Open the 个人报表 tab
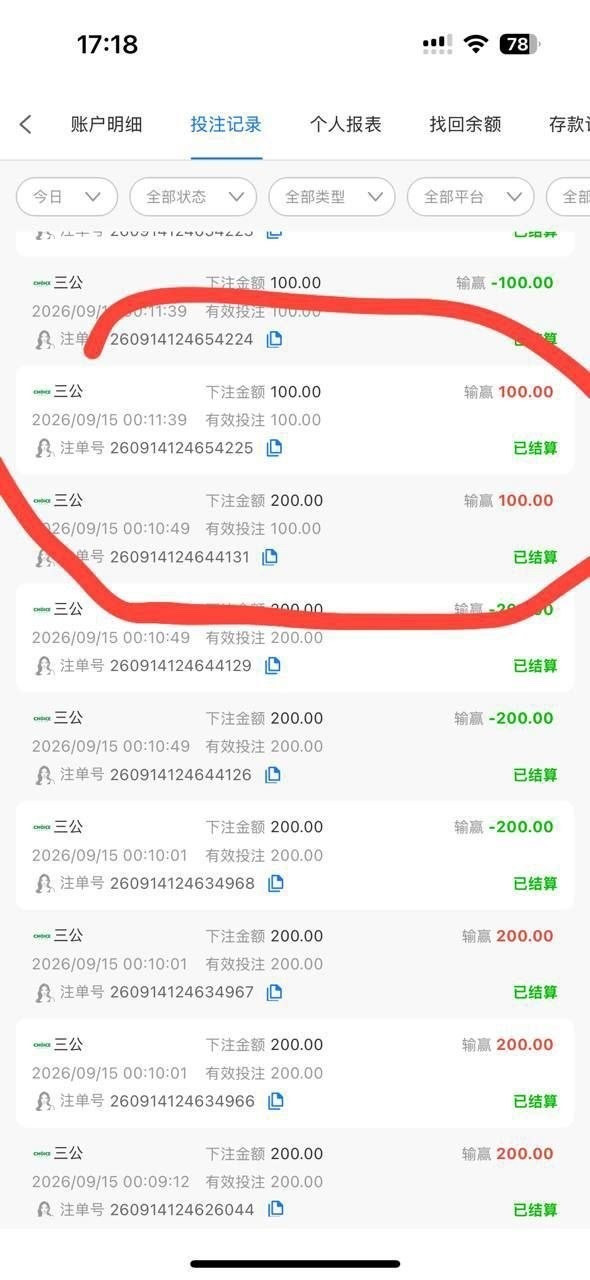 346,124
